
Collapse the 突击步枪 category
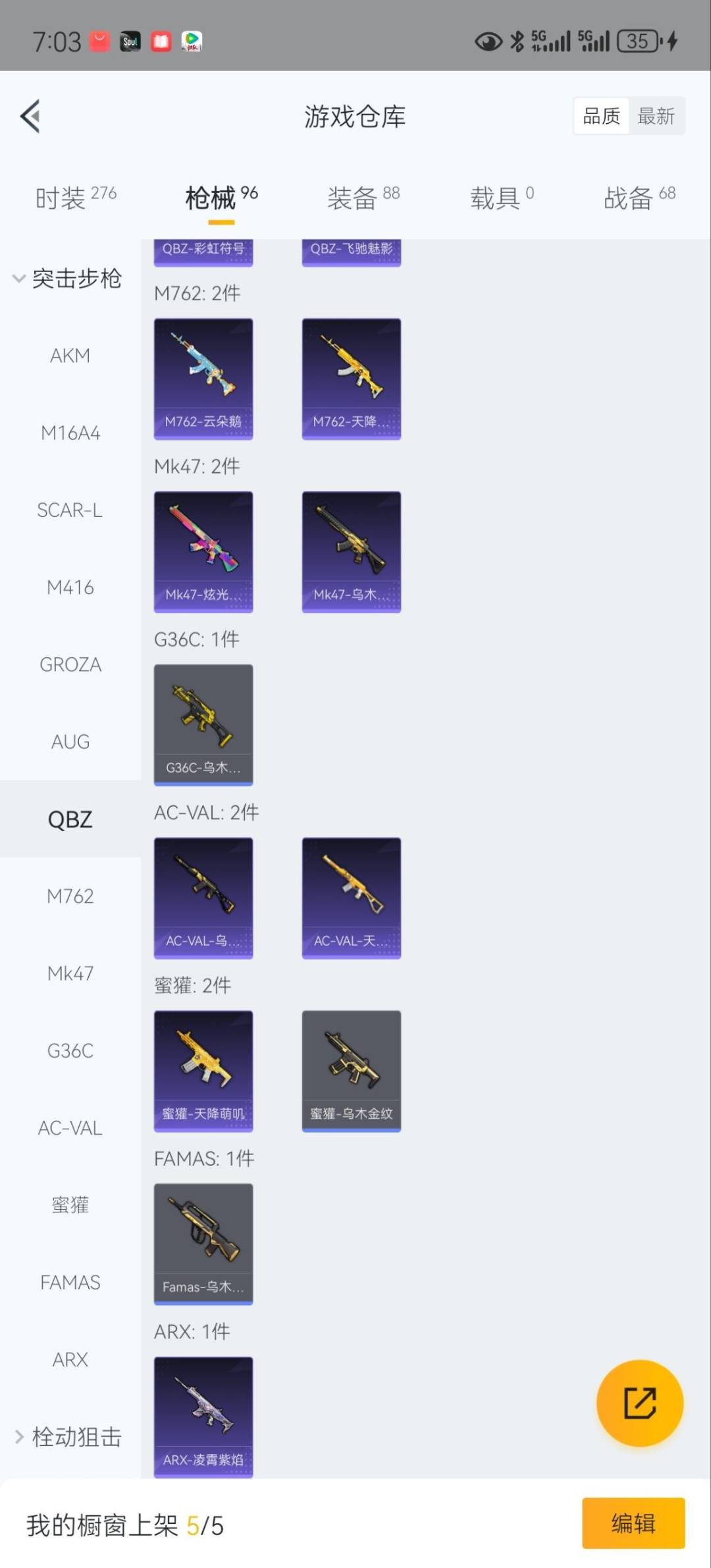[x=68, y=279]
